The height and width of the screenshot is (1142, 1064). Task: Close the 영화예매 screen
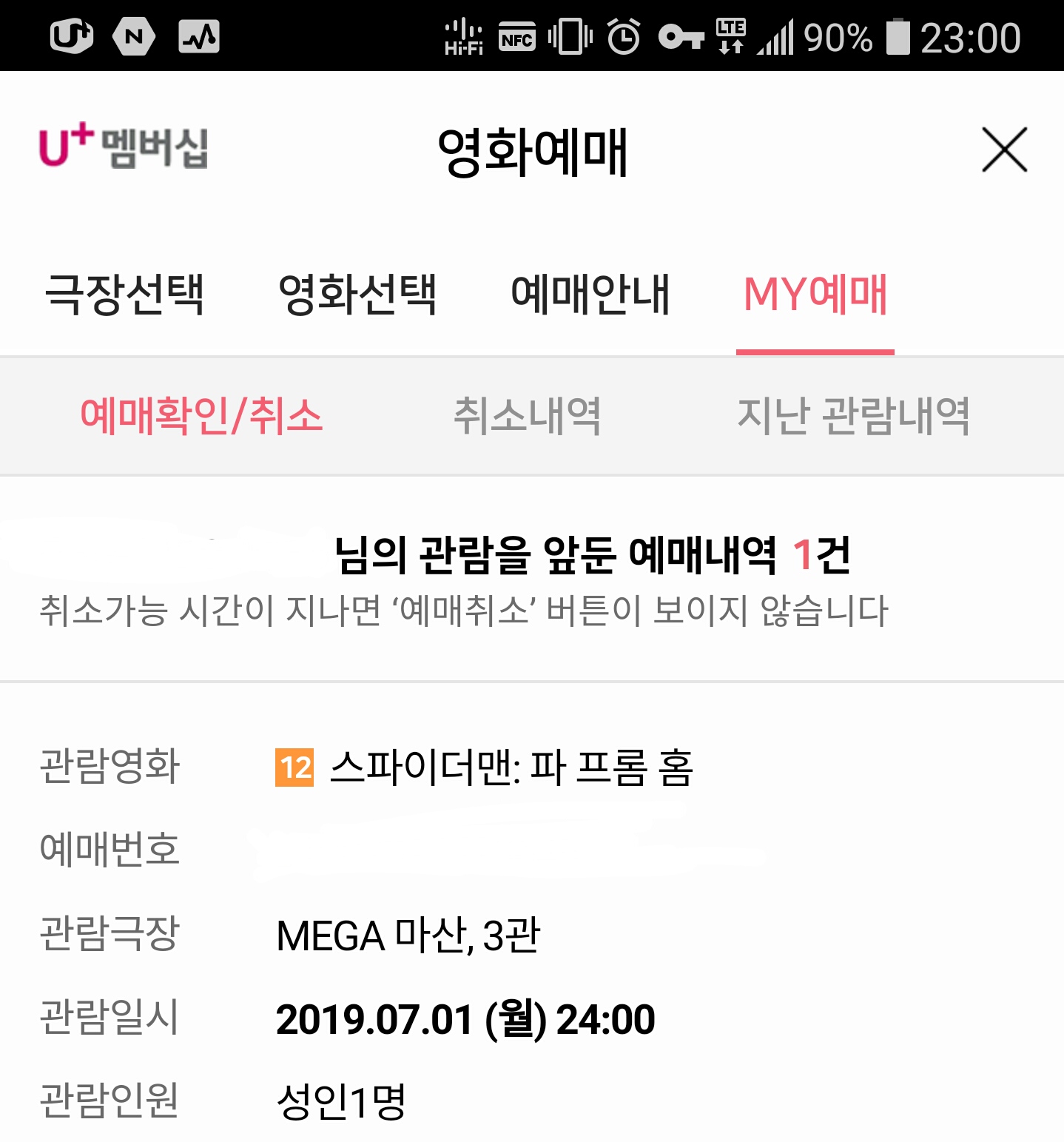coord(1004,150)
